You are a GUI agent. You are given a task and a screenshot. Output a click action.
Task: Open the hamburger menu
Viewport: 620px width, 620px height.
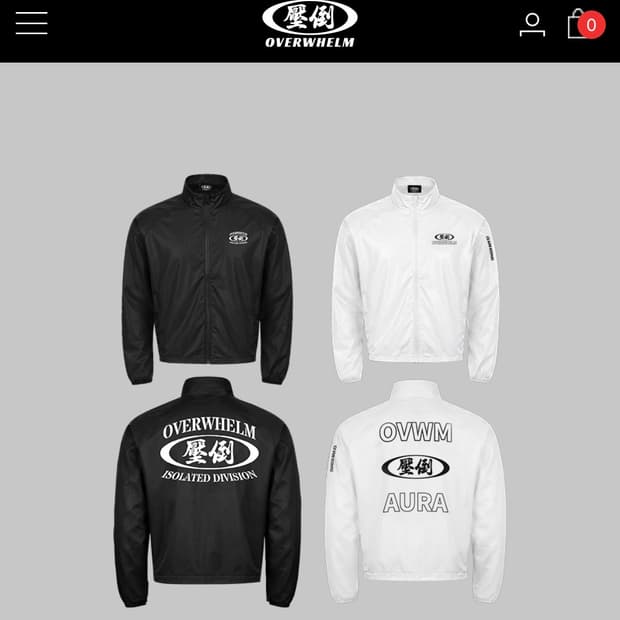point(32,23)
